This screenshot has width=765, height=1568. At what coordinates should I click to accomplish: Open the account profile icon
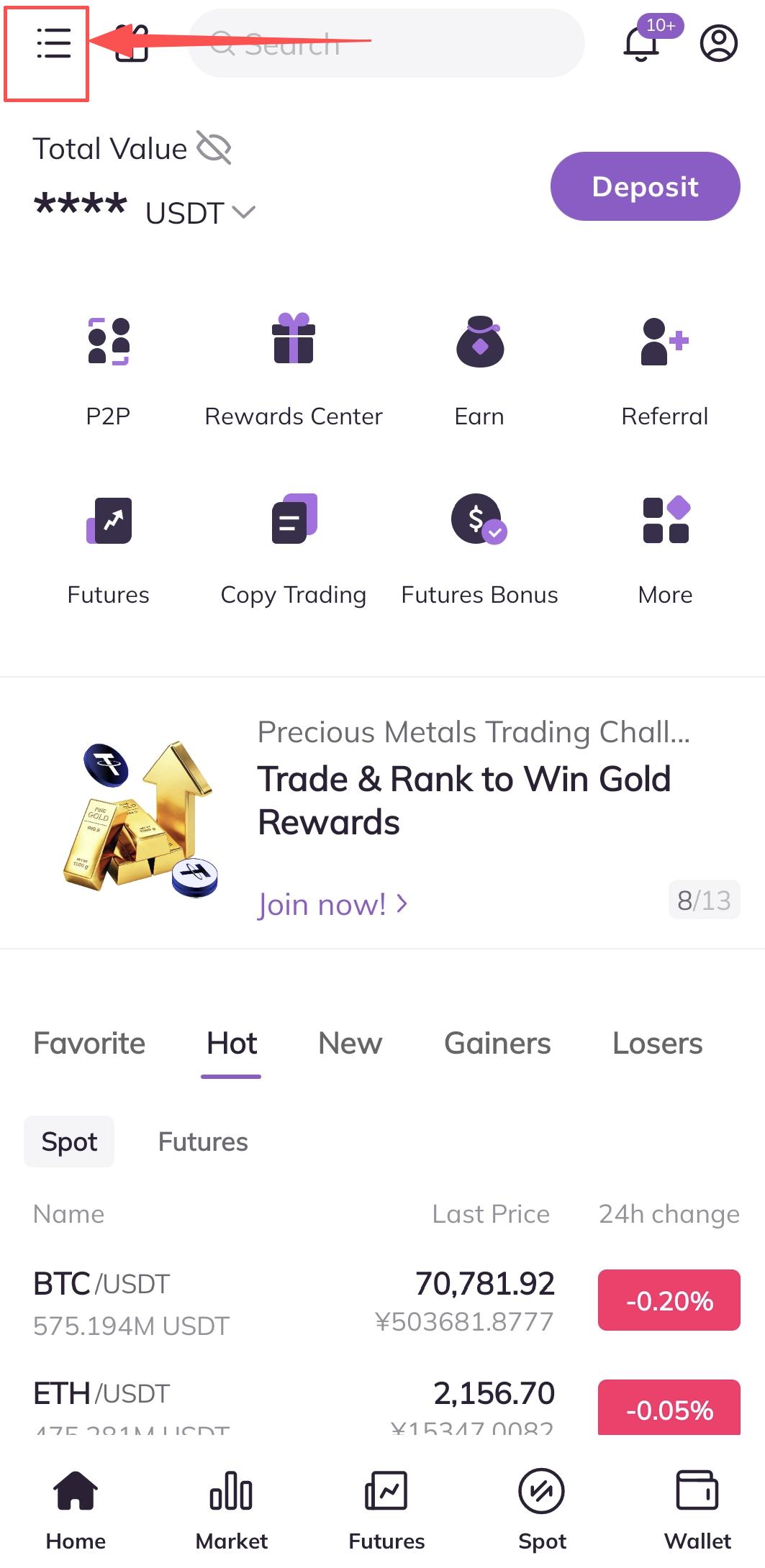(x=718, y=44)
